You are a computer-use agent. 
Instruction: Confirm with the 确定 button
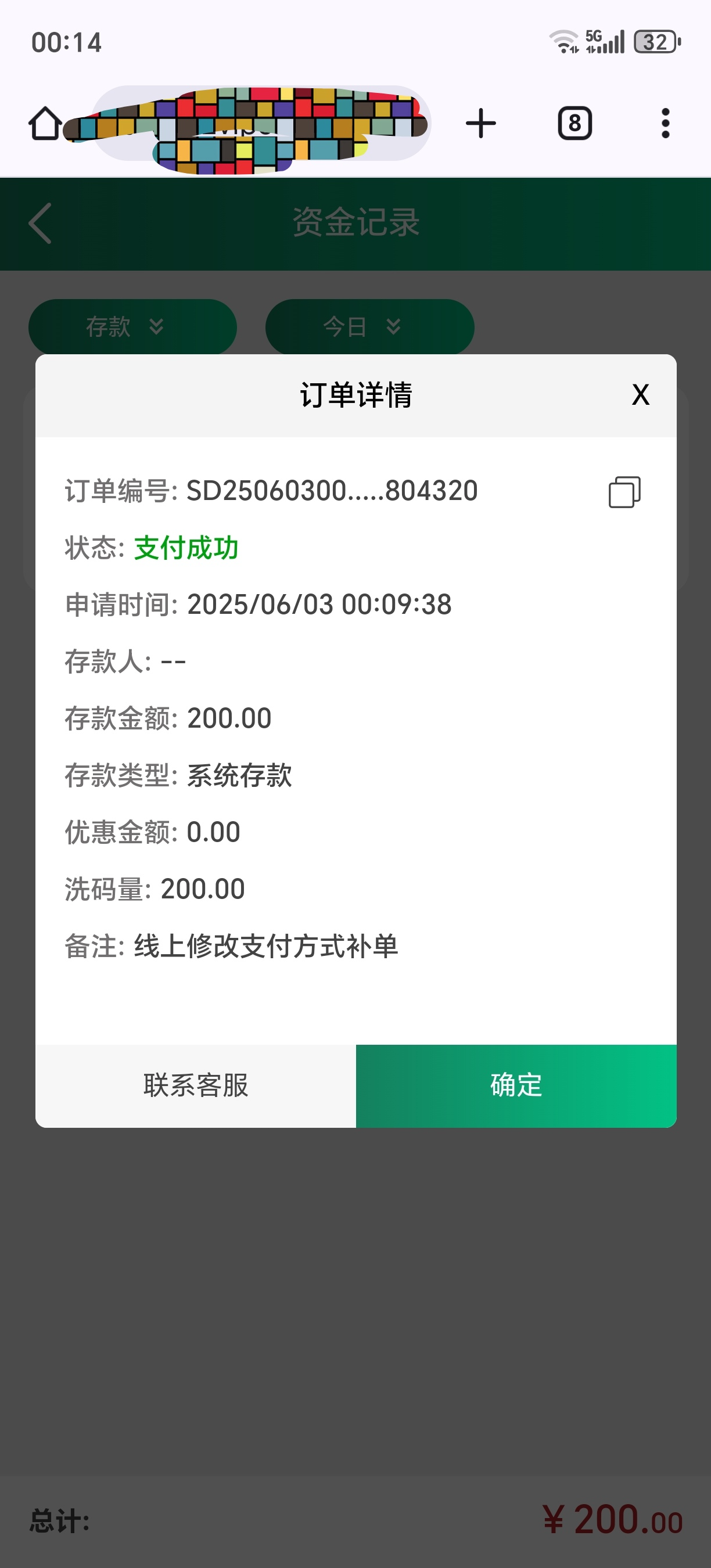click(516, 1085)
